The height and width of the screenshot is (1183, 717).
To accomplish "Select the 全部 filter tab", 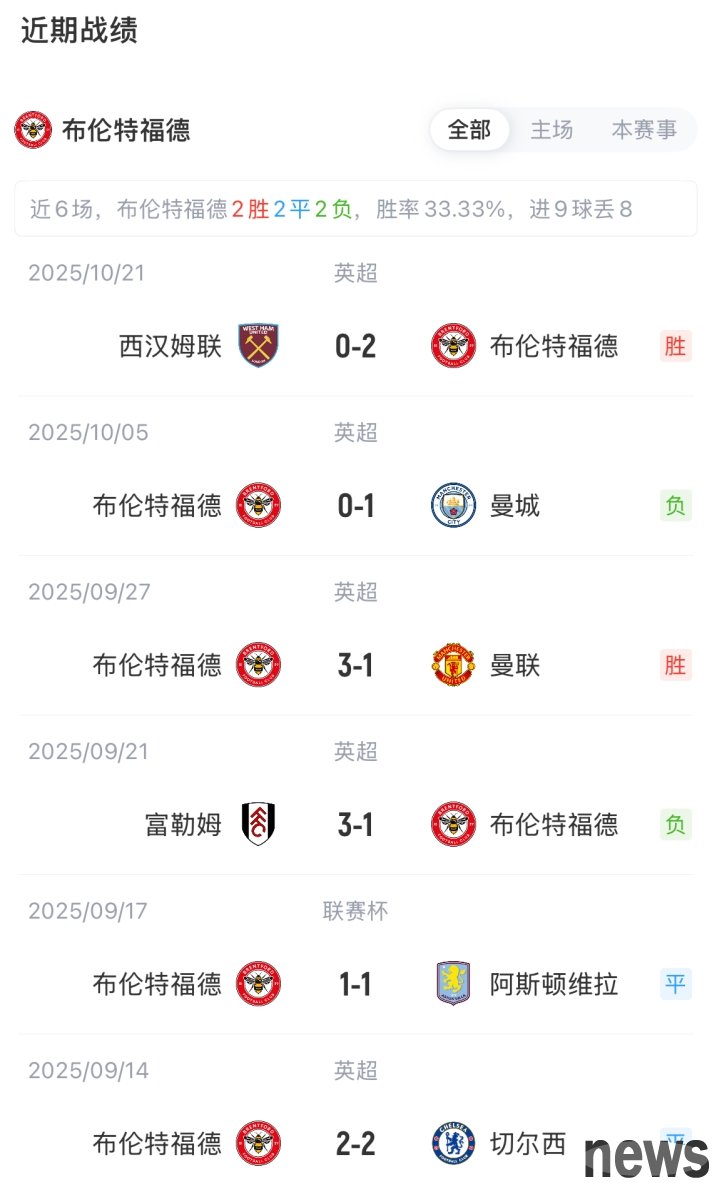I will click(469, 130).
